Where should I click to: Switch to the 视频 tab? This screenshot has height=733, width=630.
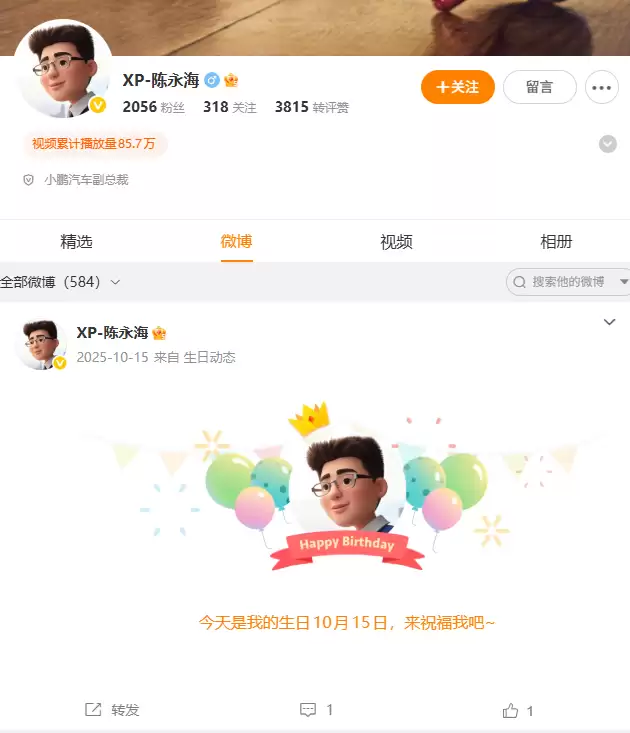[x=396, y=241]
